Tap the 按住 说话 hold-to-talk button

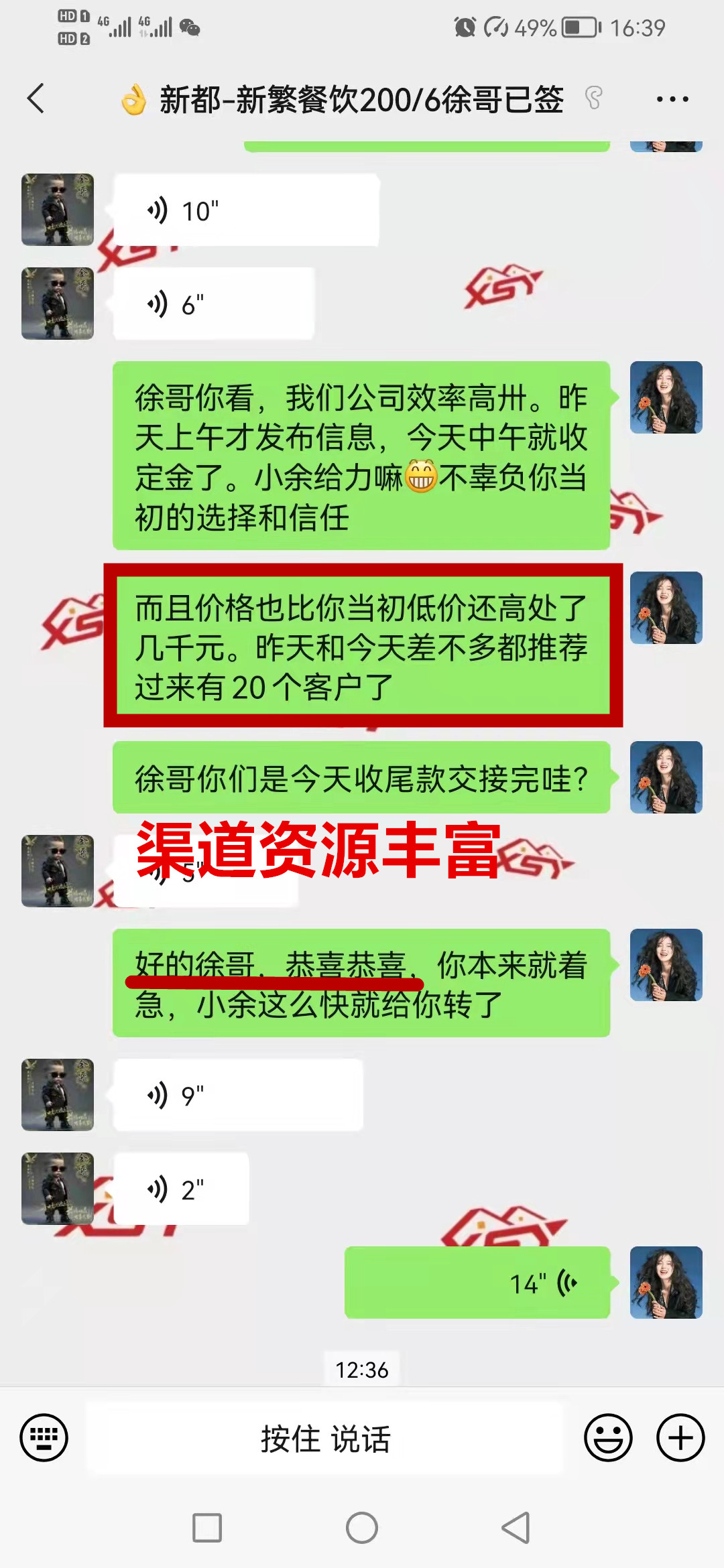pos(325,1439)
